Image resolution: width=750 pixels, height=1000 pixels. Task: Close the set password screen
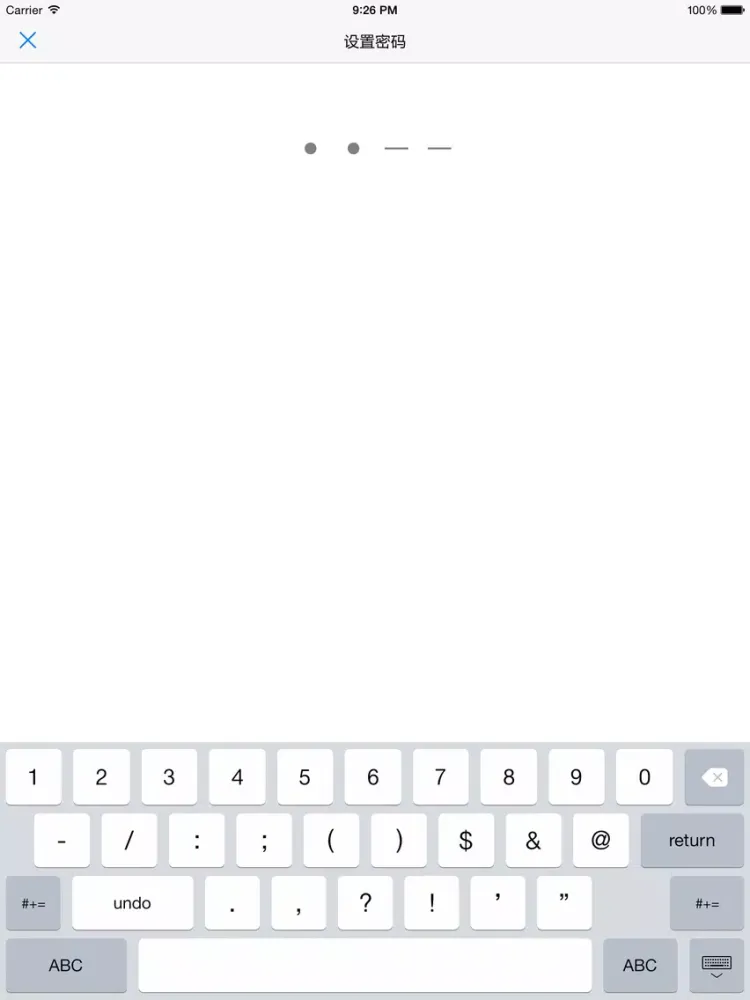(28, 40)
